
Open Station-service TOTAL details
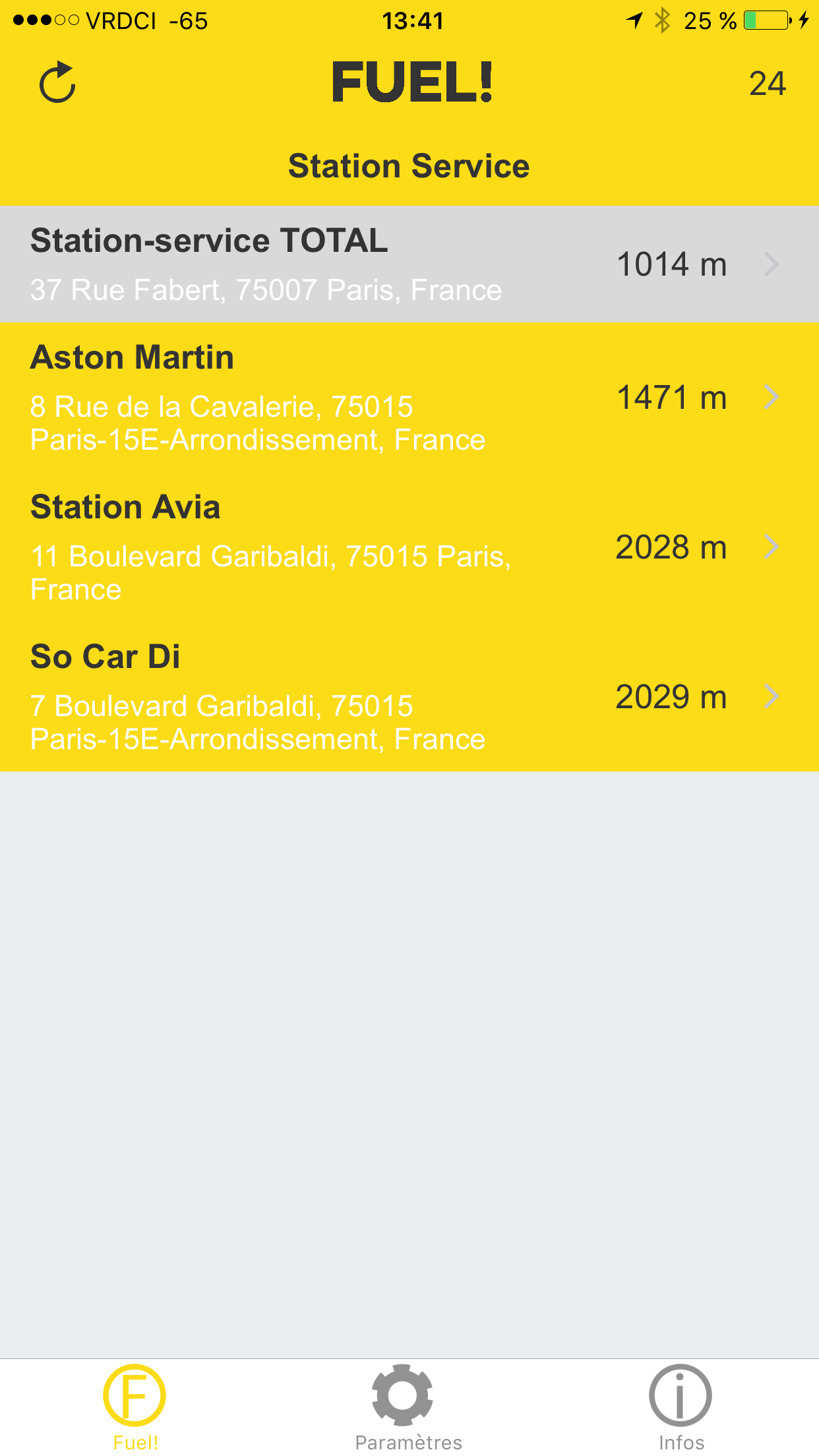[x=409, y=264]
